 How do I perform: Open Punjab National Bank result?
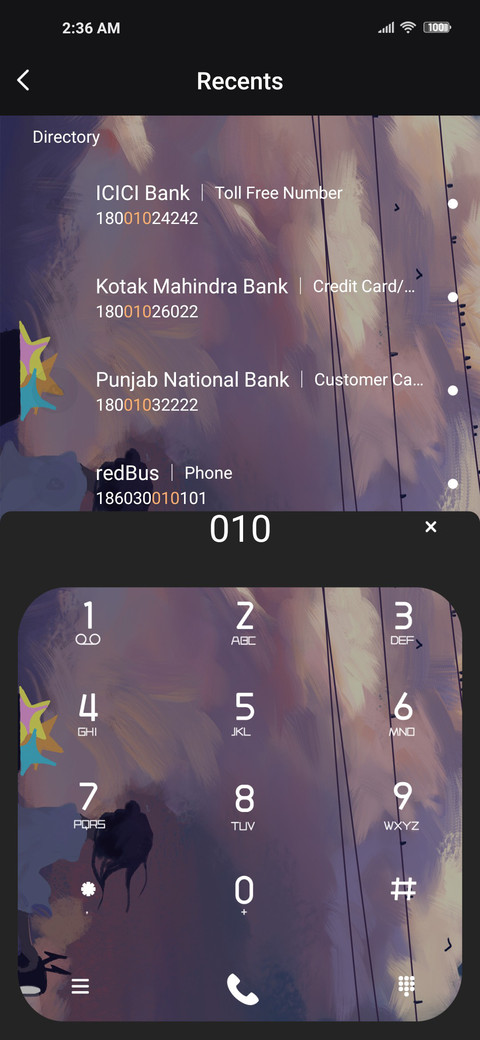(240, 390)
